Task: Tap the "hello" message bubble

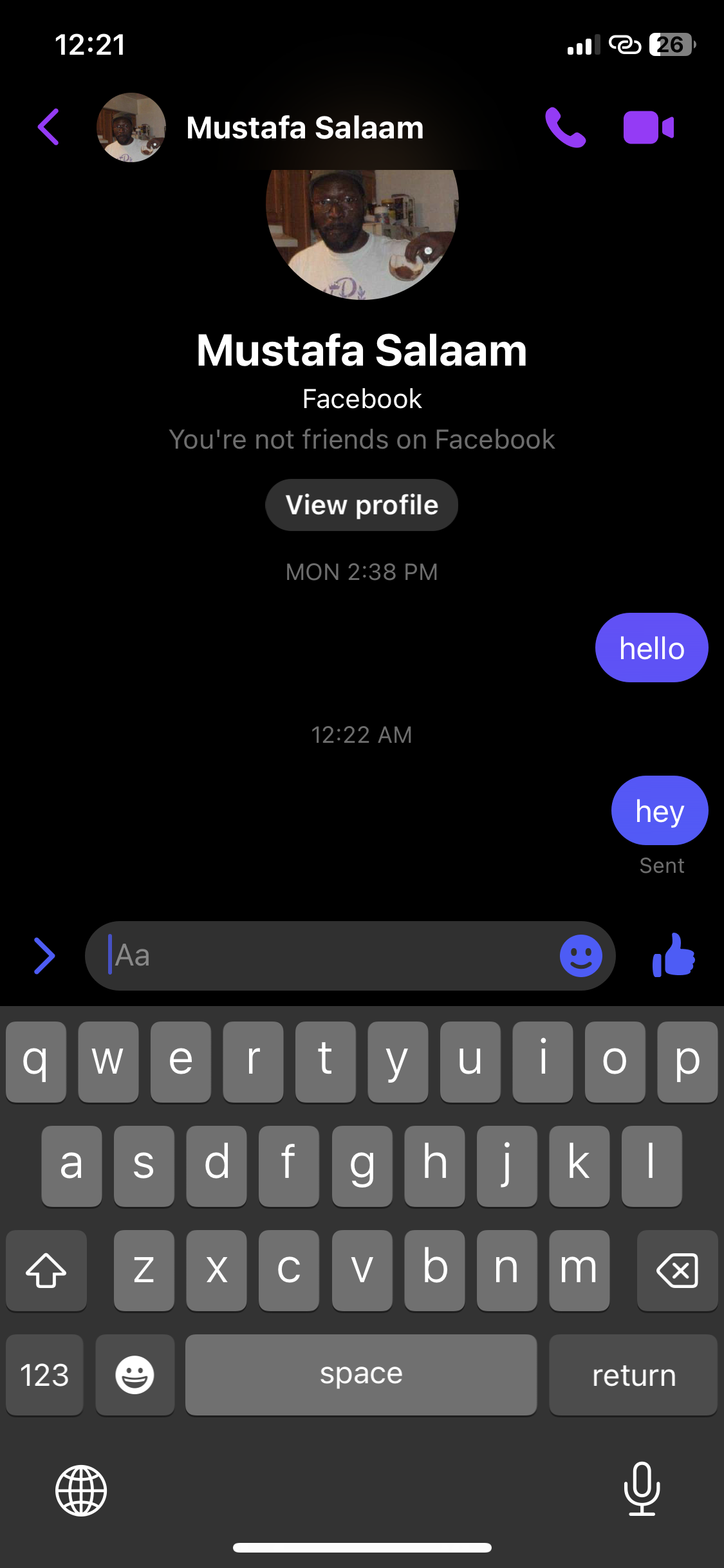Action: point(651,648)
